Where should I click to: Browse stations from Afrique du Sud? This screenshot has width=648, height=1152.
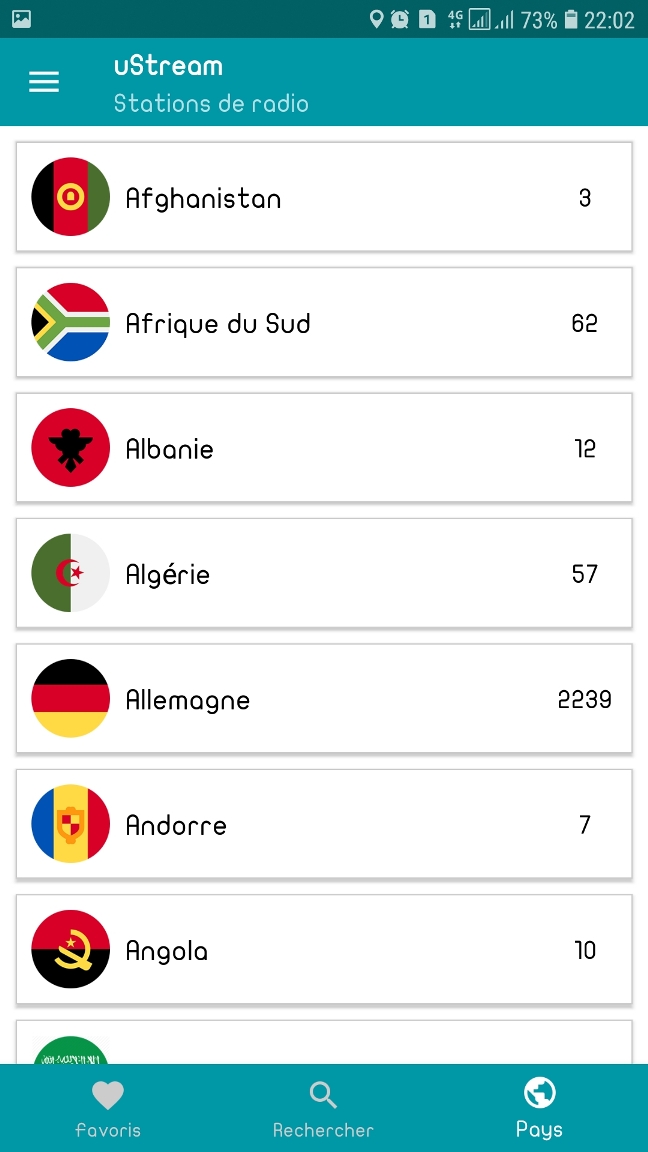pos(324,322)
